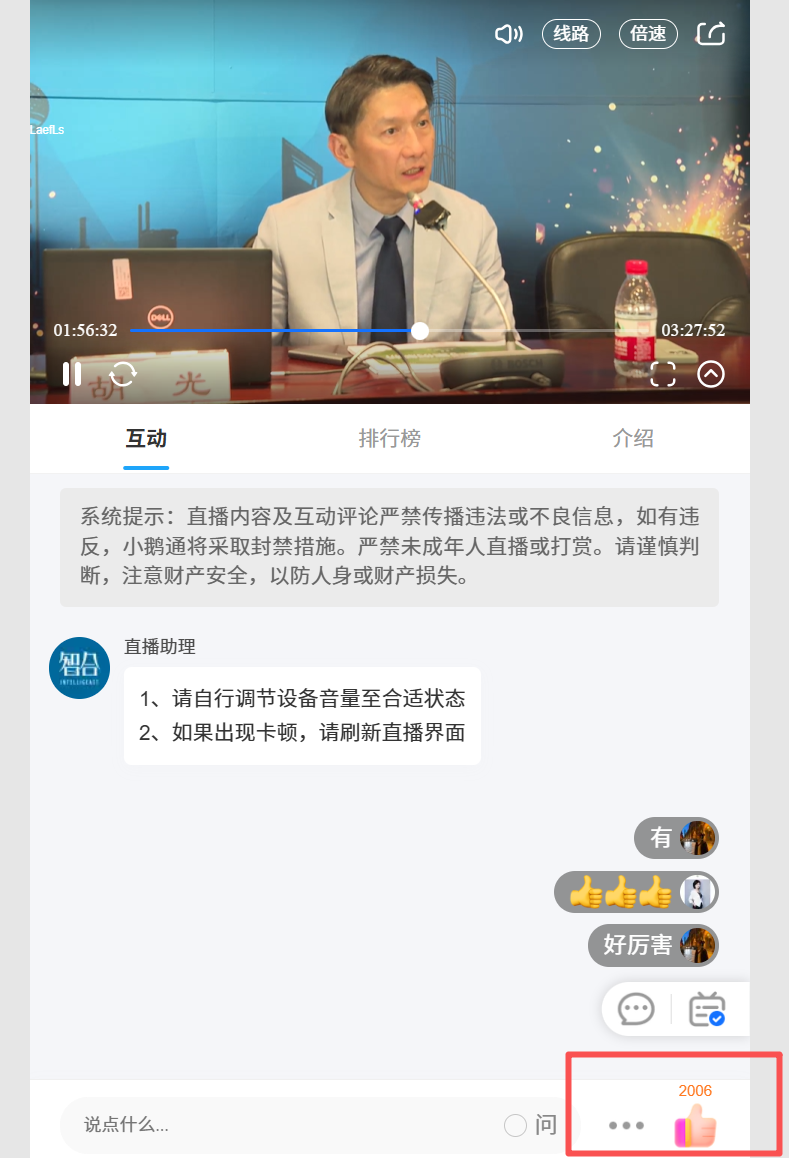Seek using the video progress slider
The height and width of the screenshot is (1158, 789).
(420, 330)
